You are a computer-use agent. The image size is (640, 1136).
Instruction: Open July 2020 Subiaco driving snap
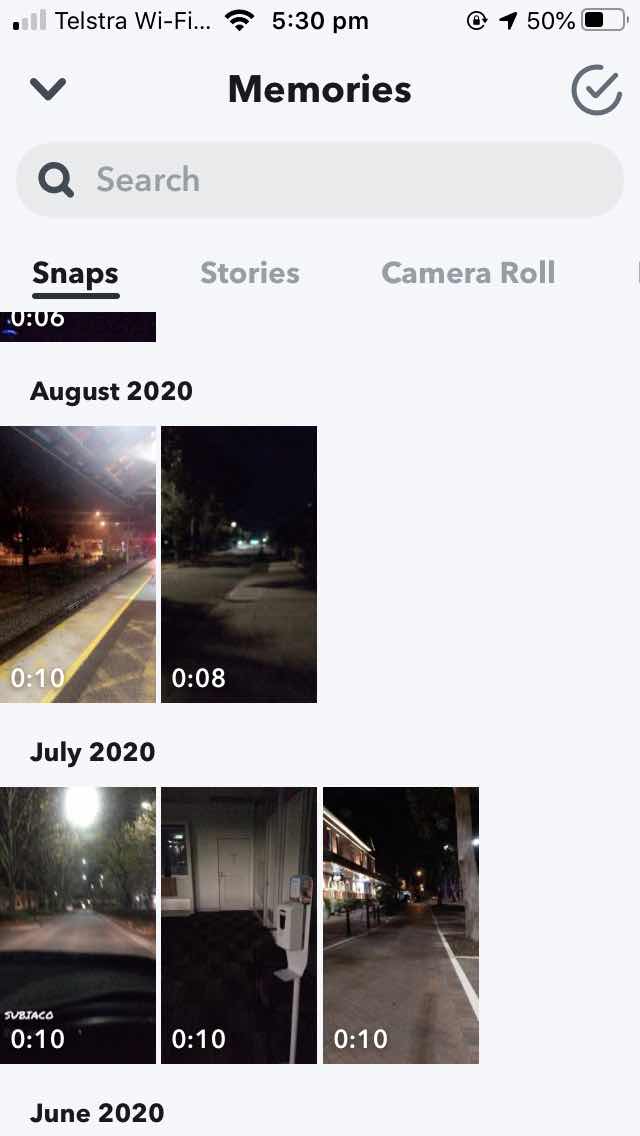pyautogui.click(x=78, y=925)
